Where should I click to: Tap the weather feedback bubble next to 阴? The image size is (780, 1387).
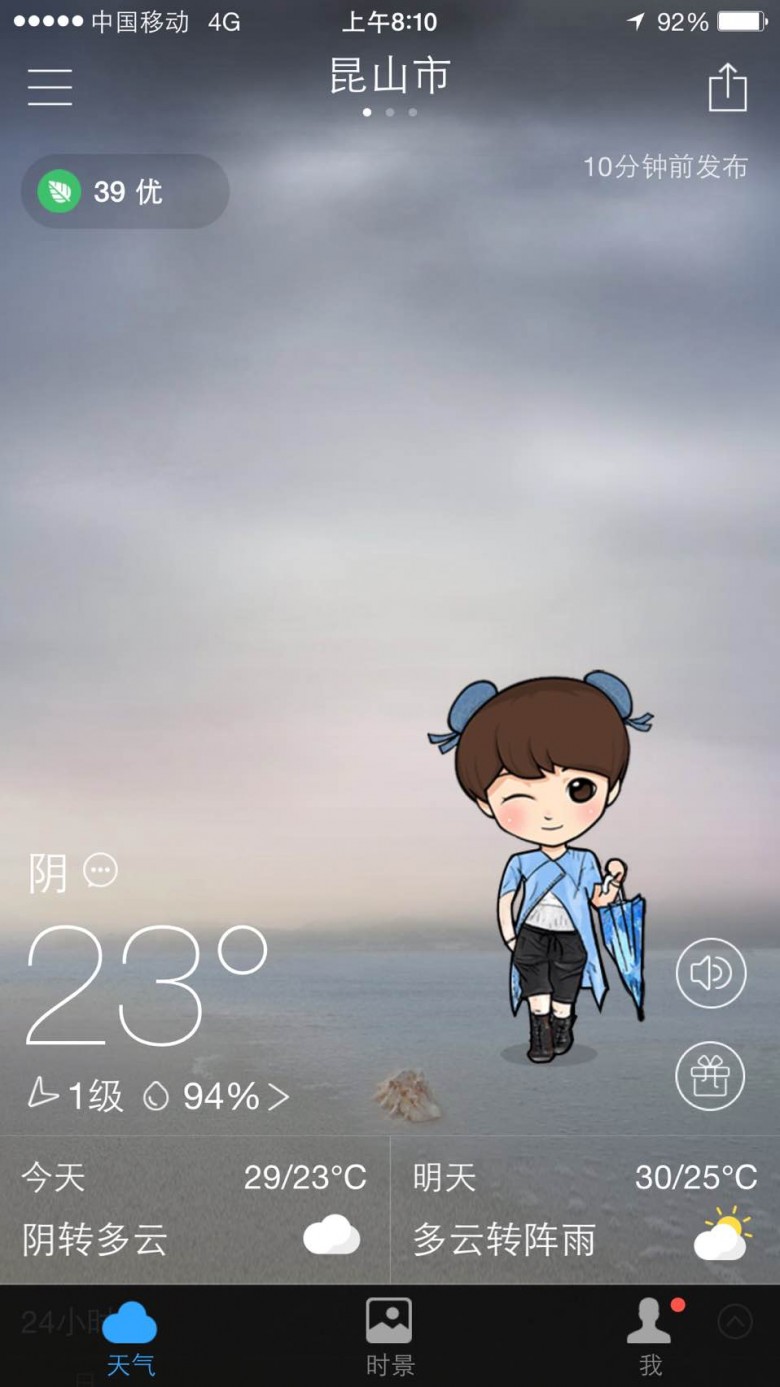(100, 870)
